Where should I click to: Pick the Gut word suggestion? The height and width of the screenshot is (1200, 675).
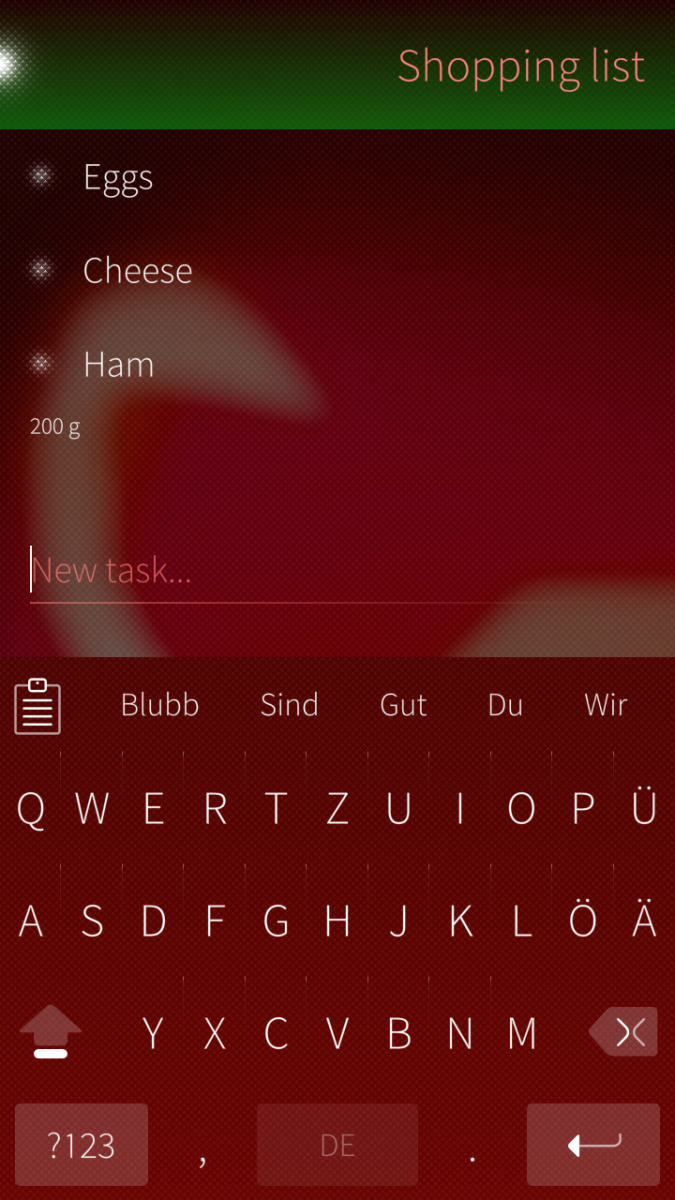404,706
